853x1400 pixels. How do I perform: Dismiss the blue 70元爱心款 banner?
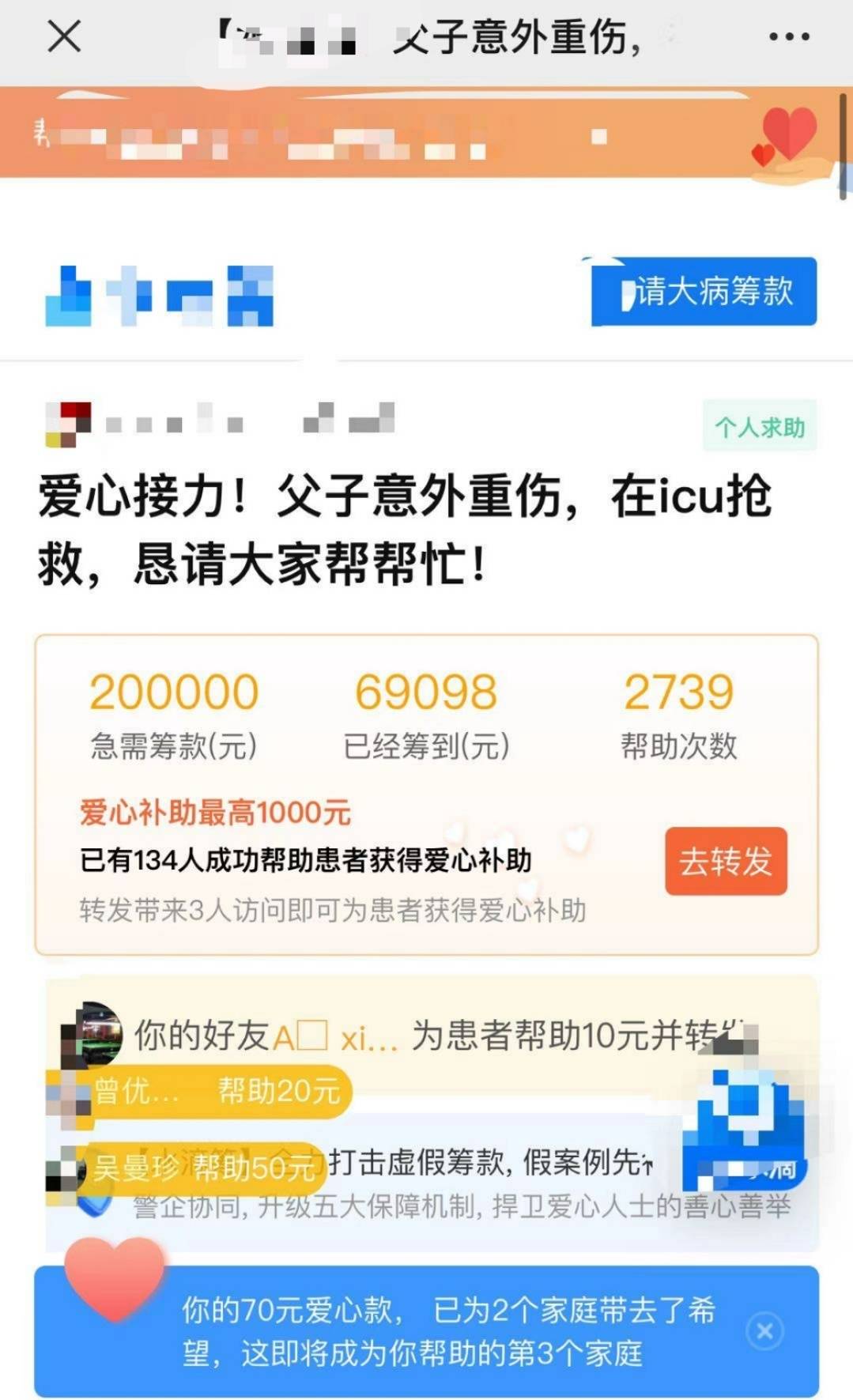(x=764, y=1331)
